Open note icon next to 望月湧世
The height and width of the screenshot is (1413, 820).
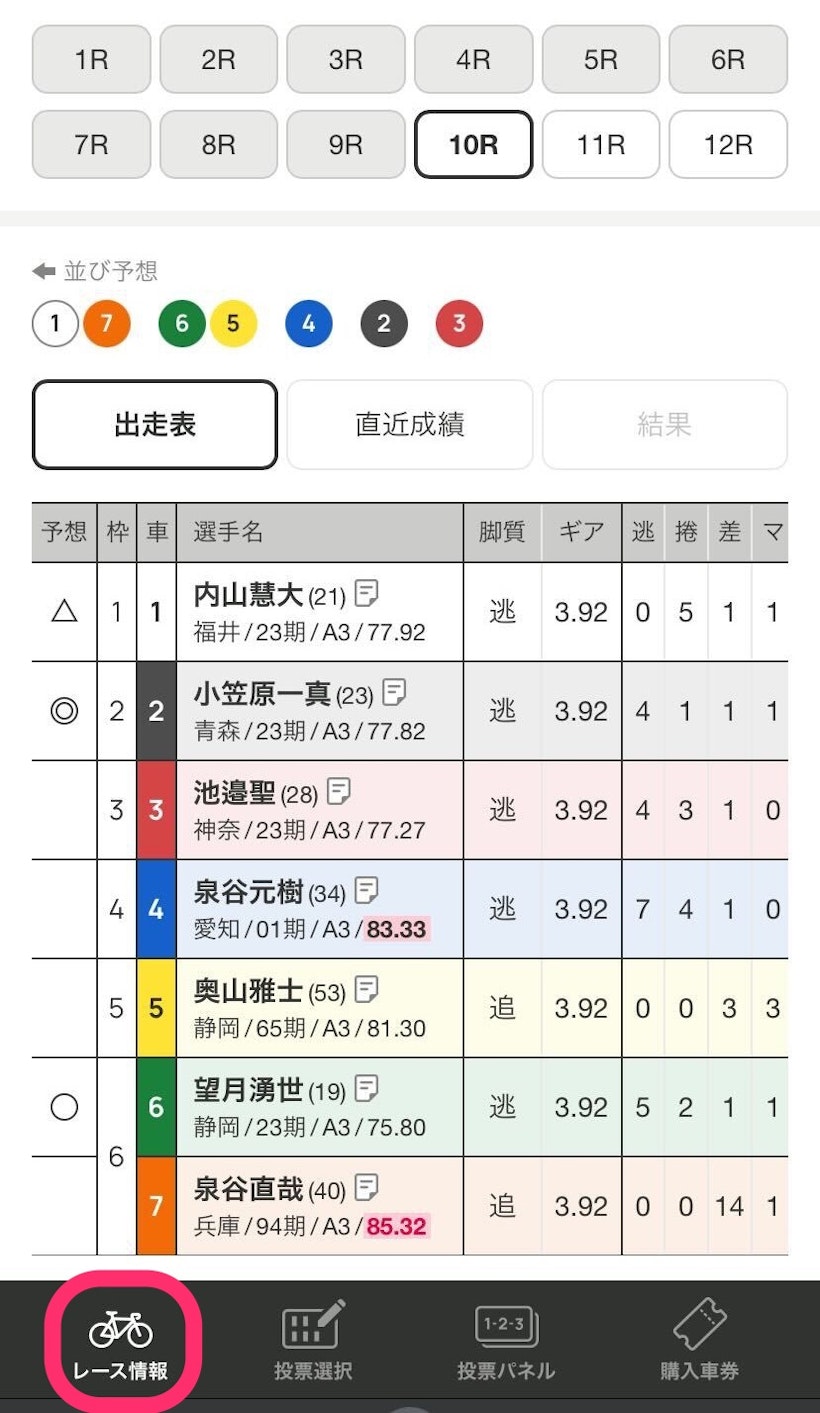[367, 1087]
